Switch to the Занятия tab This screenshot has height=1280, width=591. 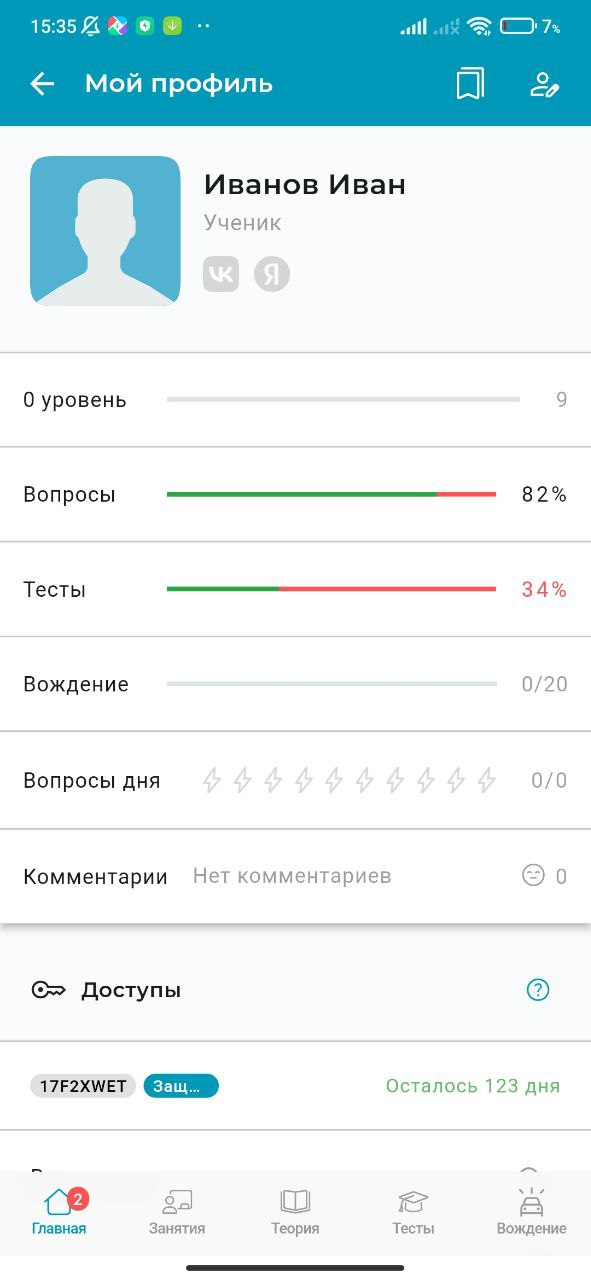pos(177,1213)
